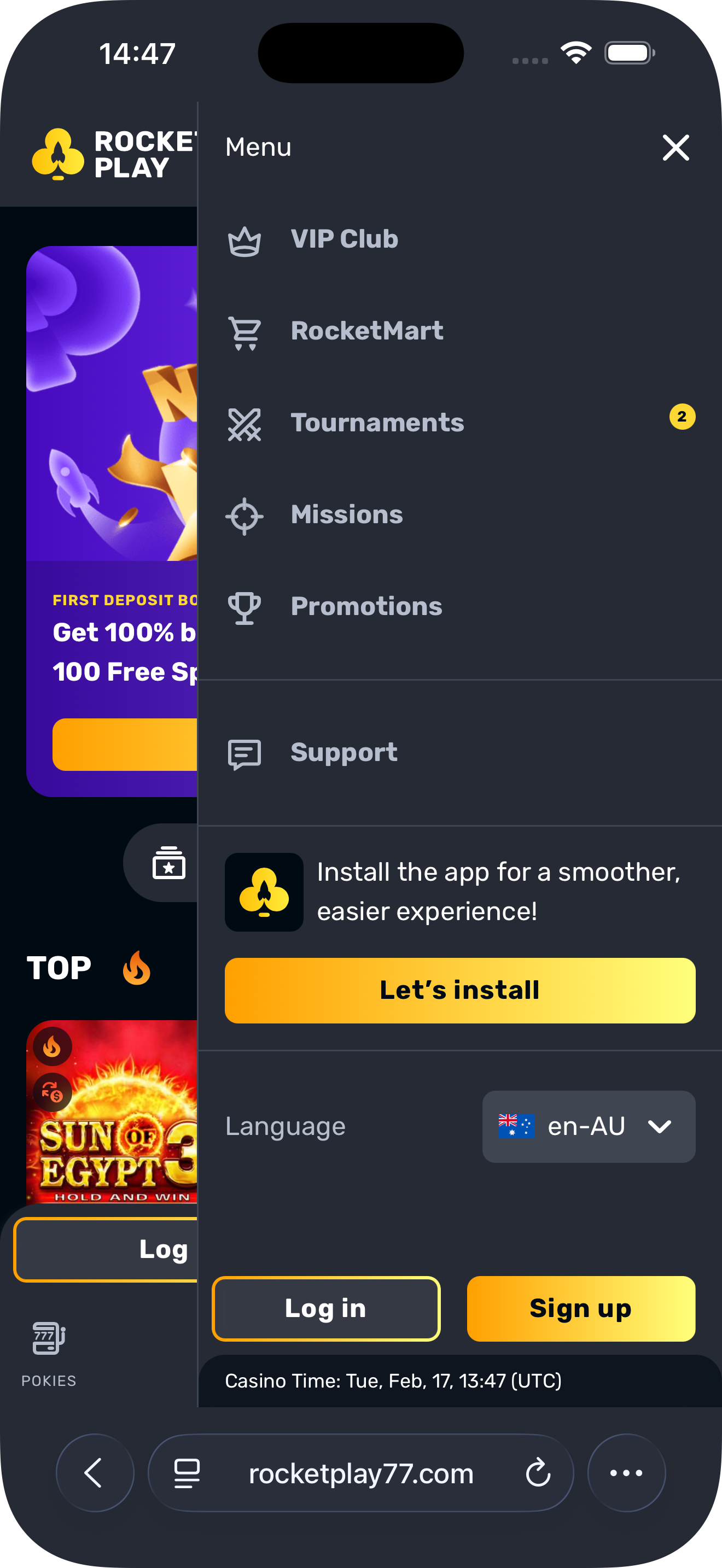722x1568 pixels.
Task: Select the Missions menu entry
Action: coord(346,515)
